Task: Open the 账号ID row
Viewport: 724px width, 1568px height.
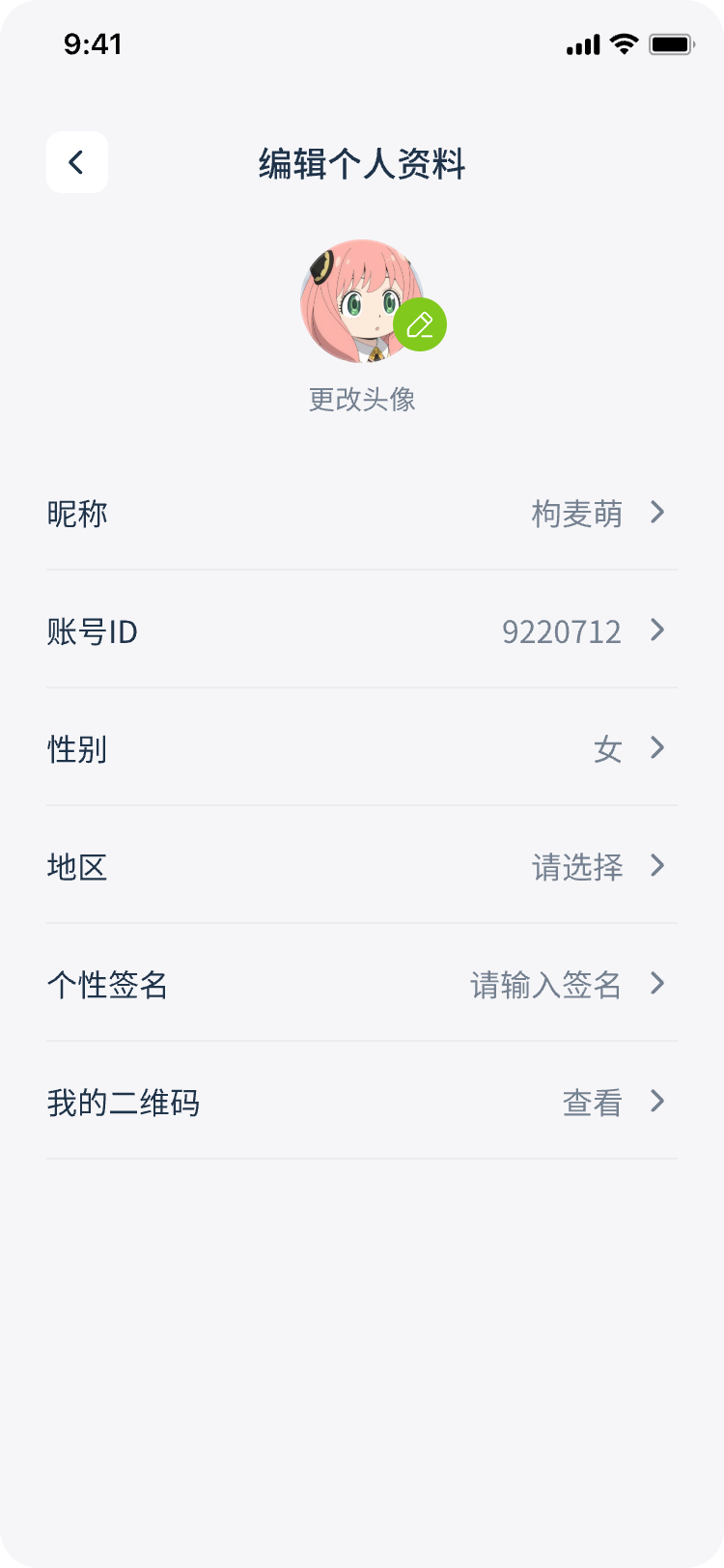Action: [x=361, y=631]
